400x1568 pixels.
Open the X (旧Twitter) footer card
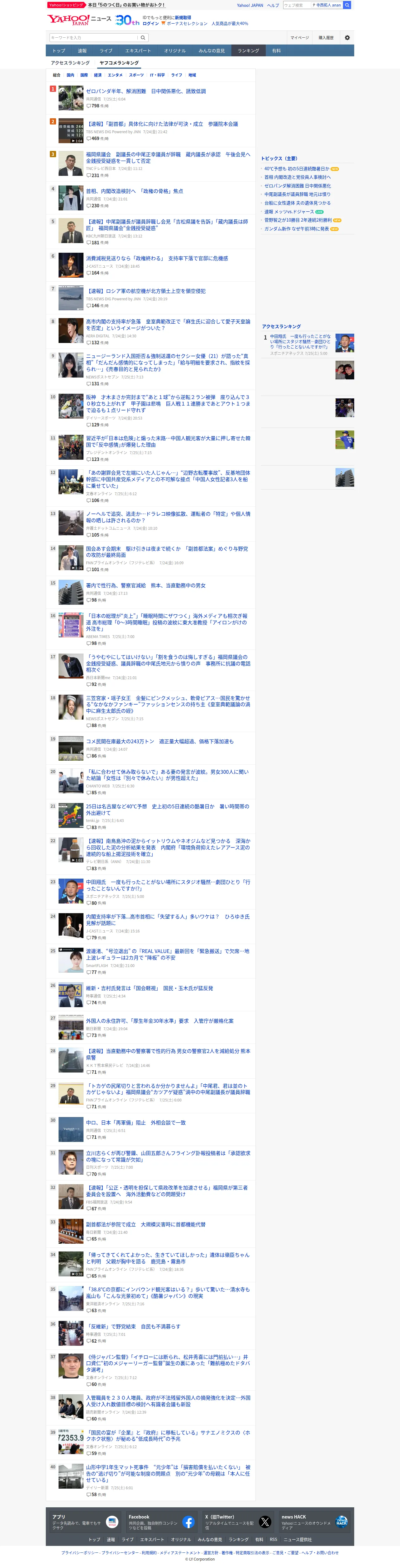point(237,1521)
